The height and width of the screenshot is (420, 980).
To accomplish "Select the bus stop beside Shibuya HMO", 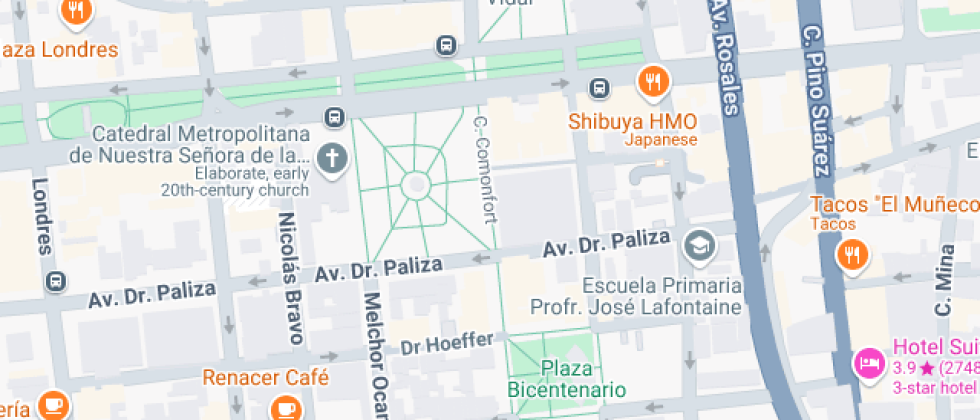I will click(599, 88).
